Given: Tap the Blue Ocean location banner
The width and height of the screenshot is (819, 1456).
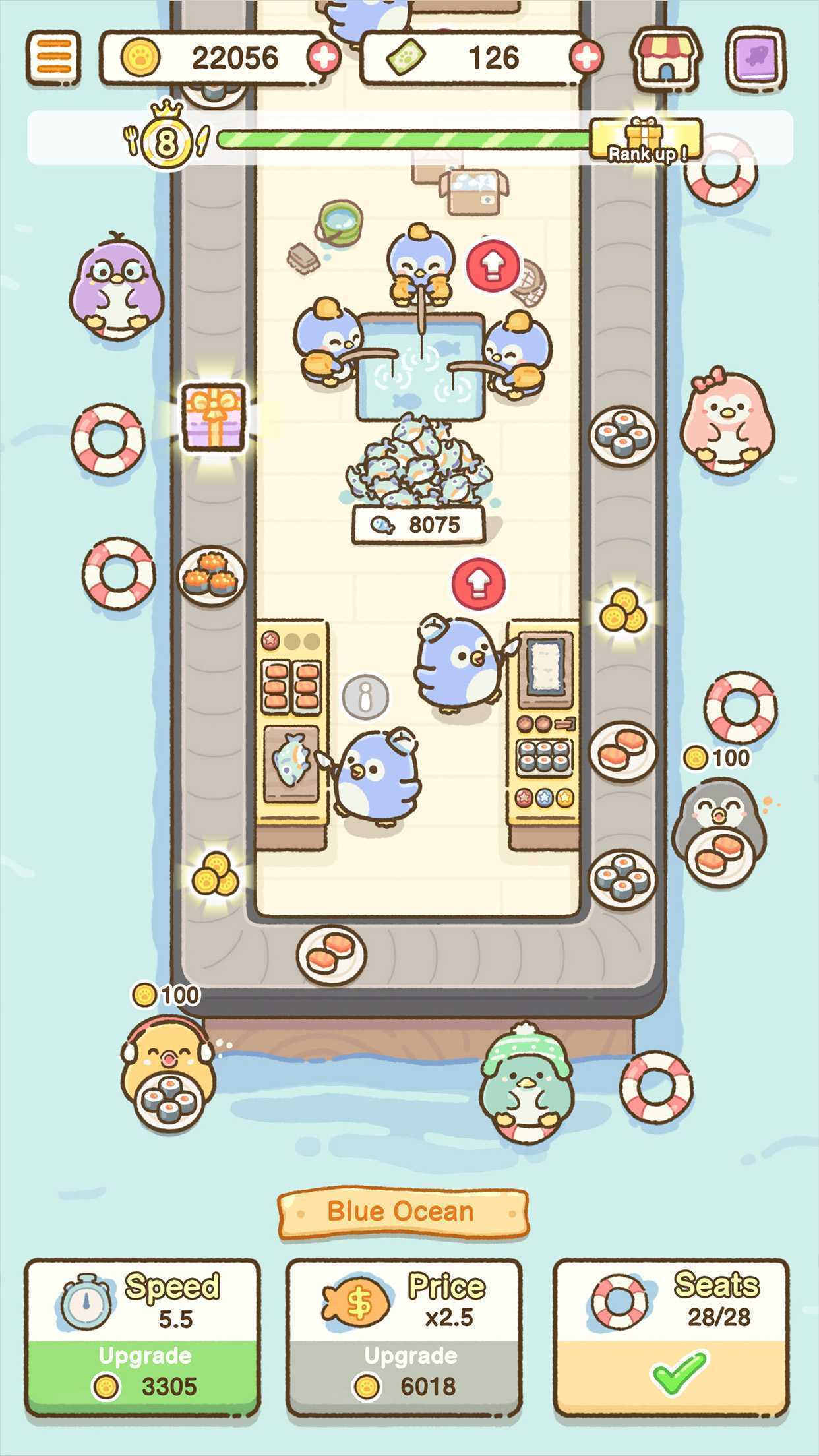Looking at the screenshot, I should (403, 1212).
